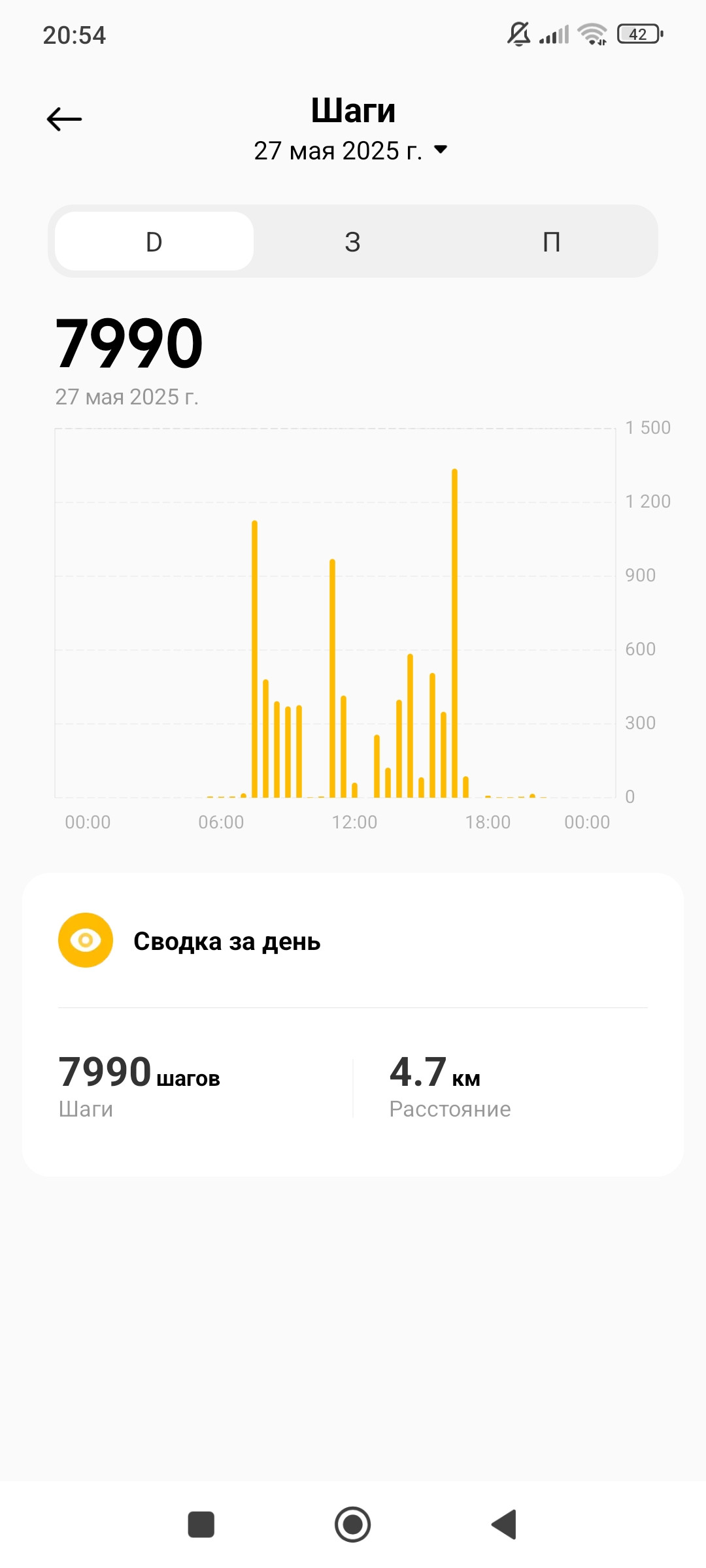Switch to the З tab
Viewport: 706px width, 1568px height.
tap(353, 241)
